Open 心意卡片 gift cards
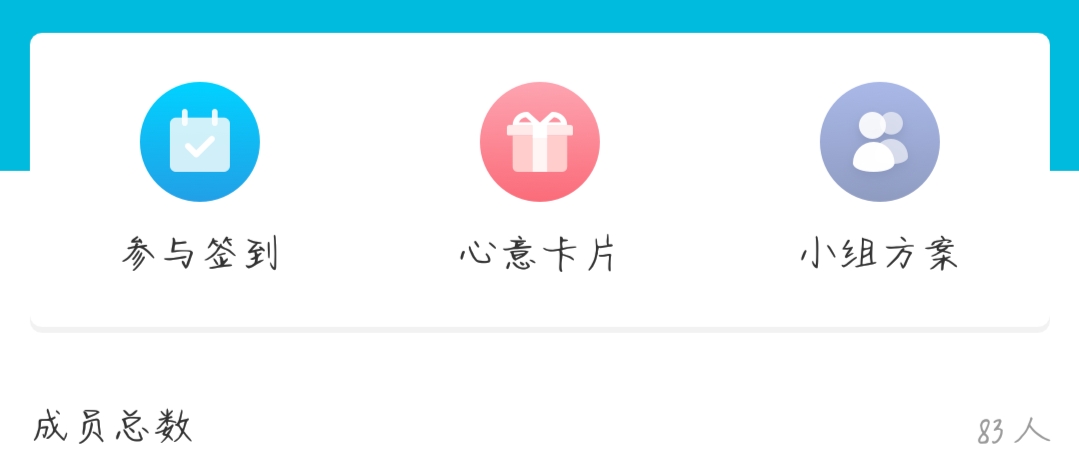The height and width of the screenshot is (452, 1079). (539, 142)
